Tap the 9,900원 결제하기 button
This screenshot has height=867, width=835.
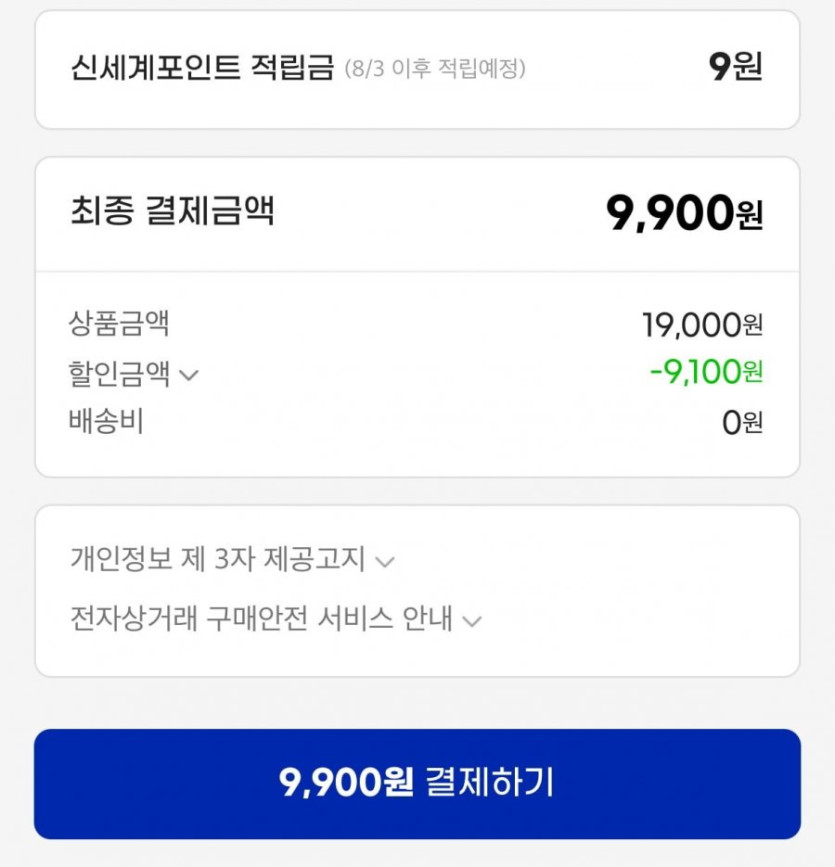[x=417, y=783]
